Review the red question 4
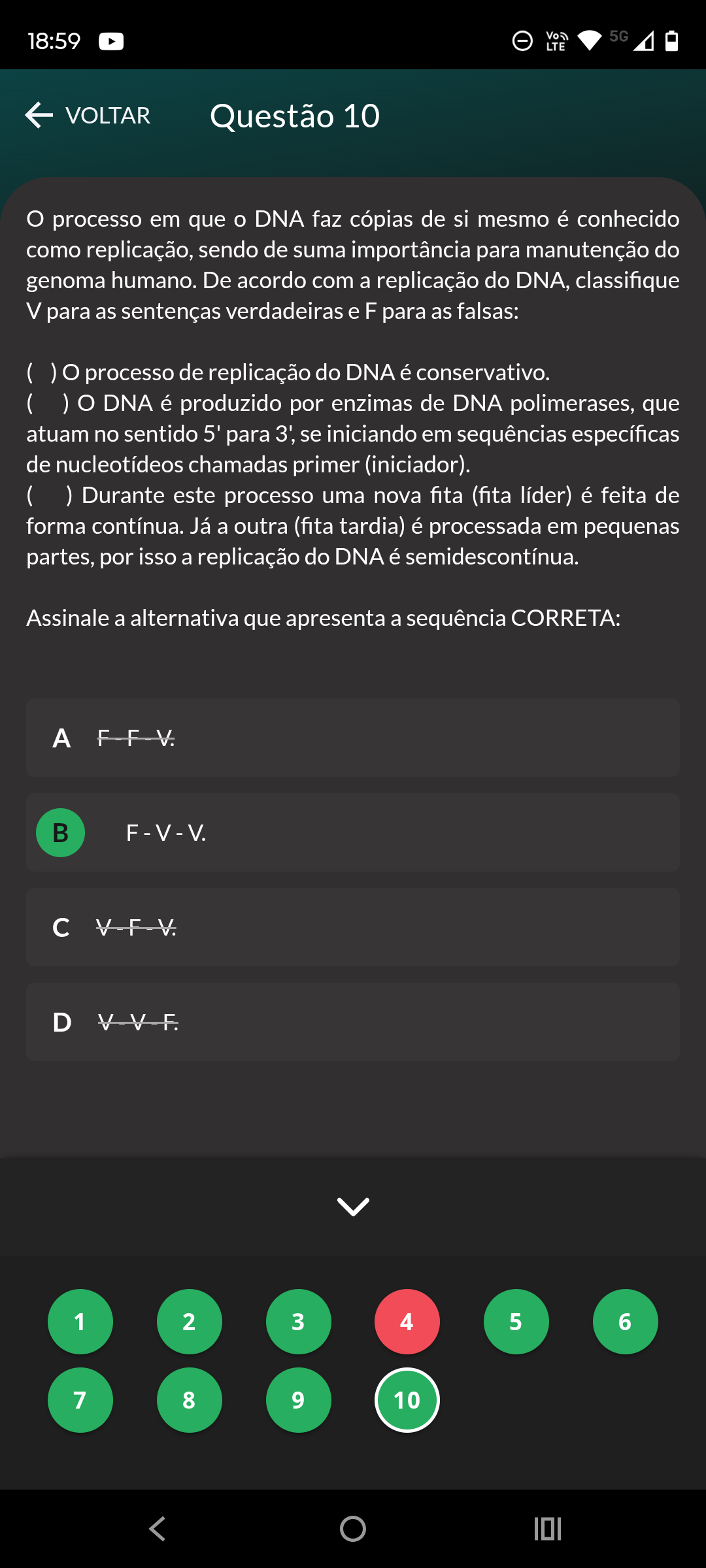 pyautogui.click(x=407, y=1322)
